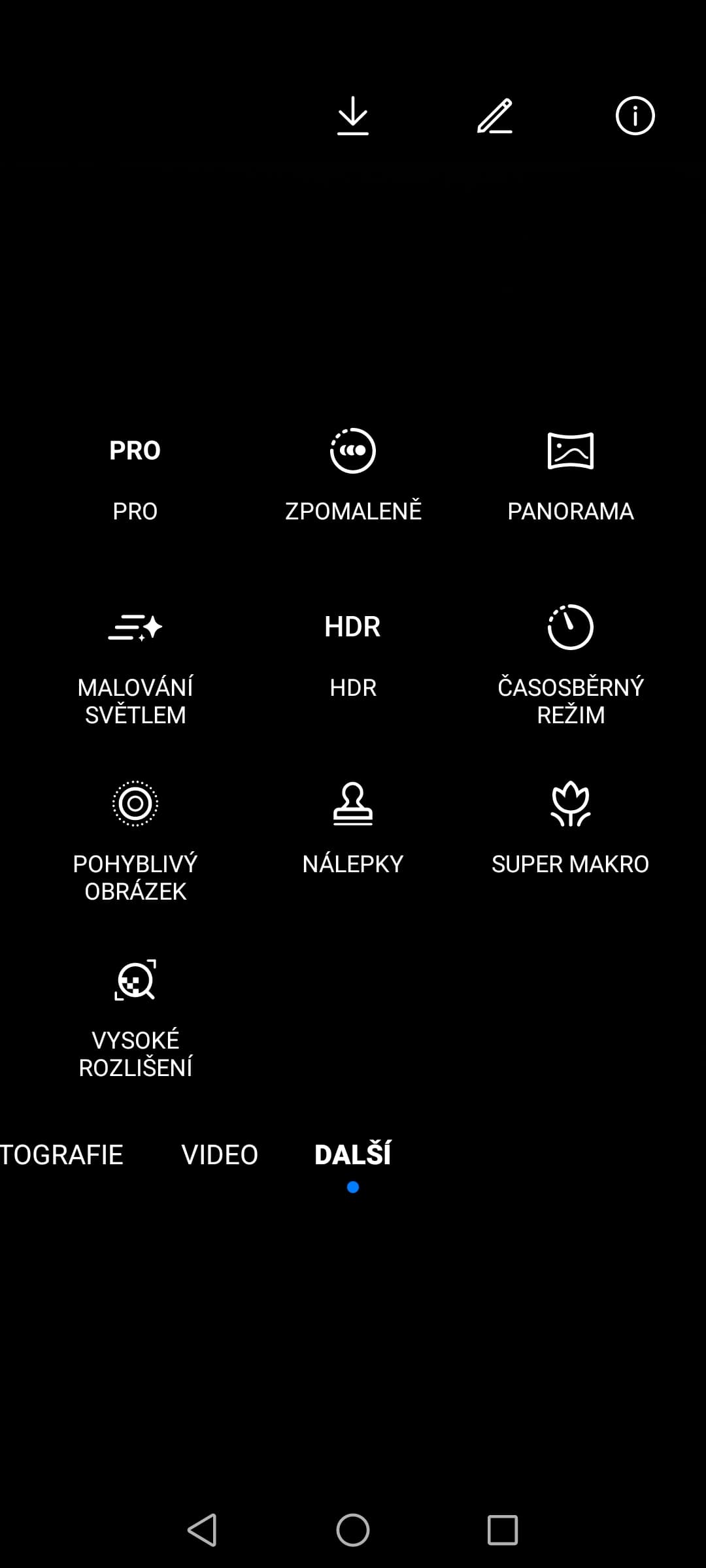Image resolution: width=706 pixels, height=1568 pixels.
Task: Tap the info icon for mode details
Action: click(634, 115)
